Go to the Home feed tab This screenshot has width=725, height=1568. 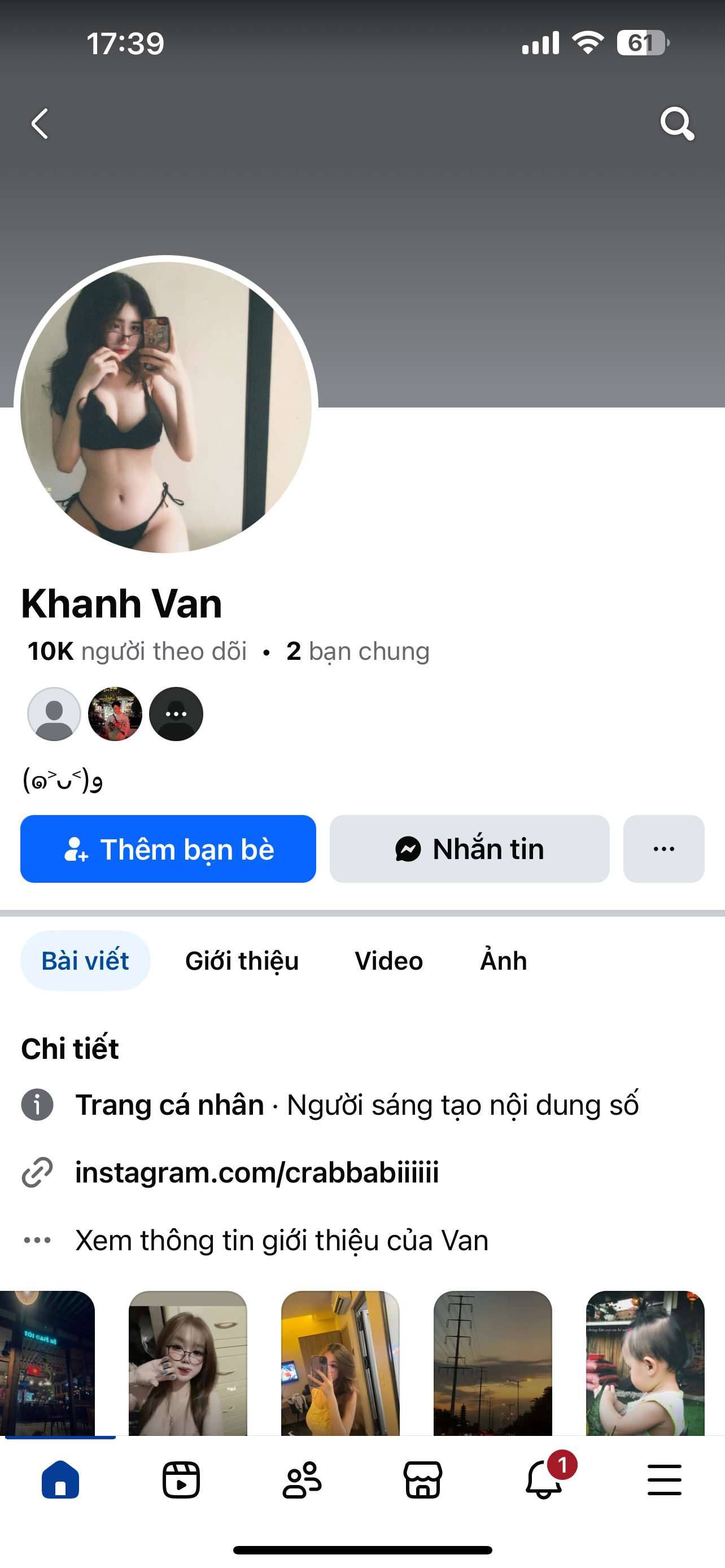tap(60, 1479)
